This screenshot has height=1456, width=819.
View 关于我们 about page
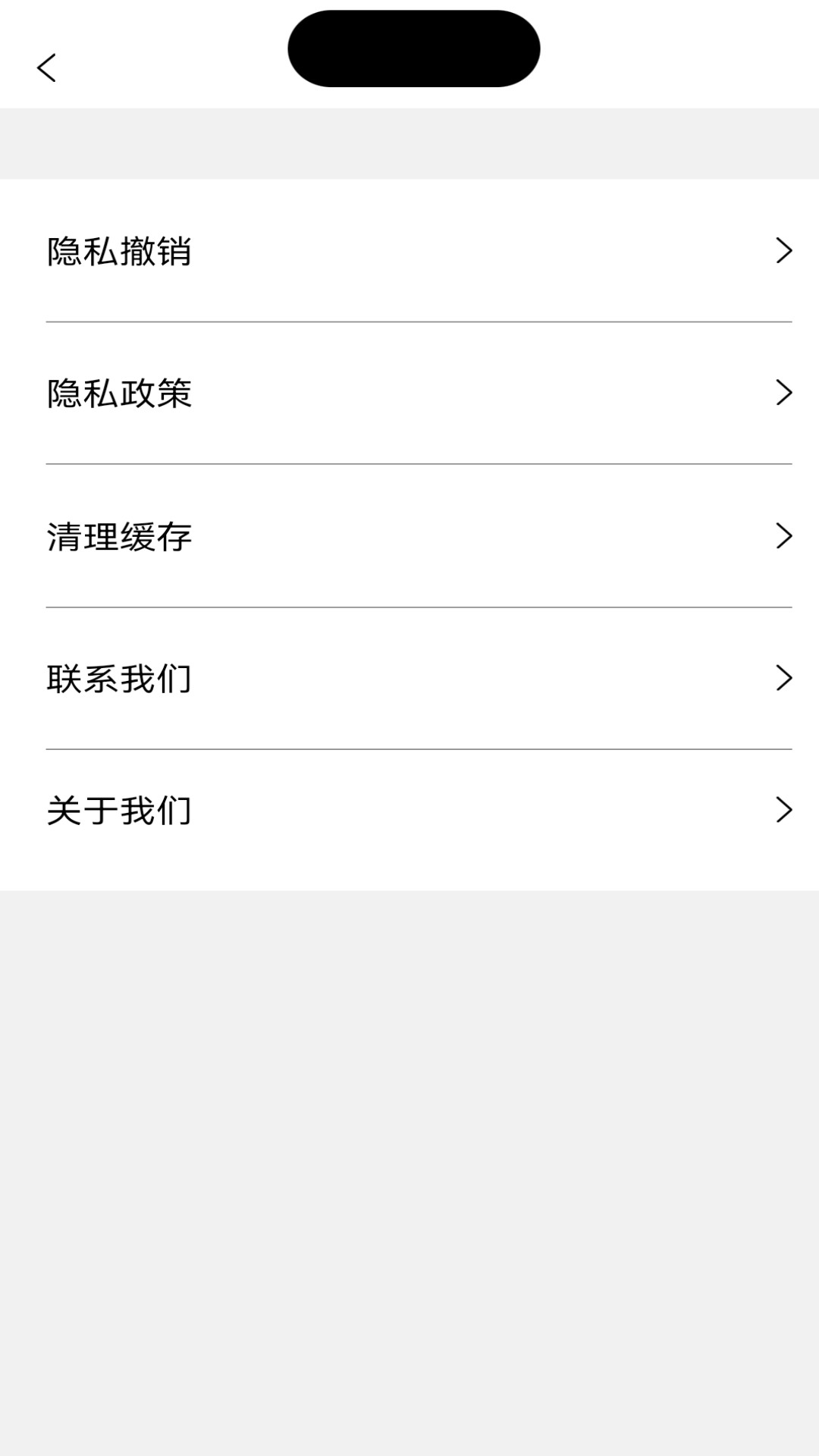tap(409, 811)
